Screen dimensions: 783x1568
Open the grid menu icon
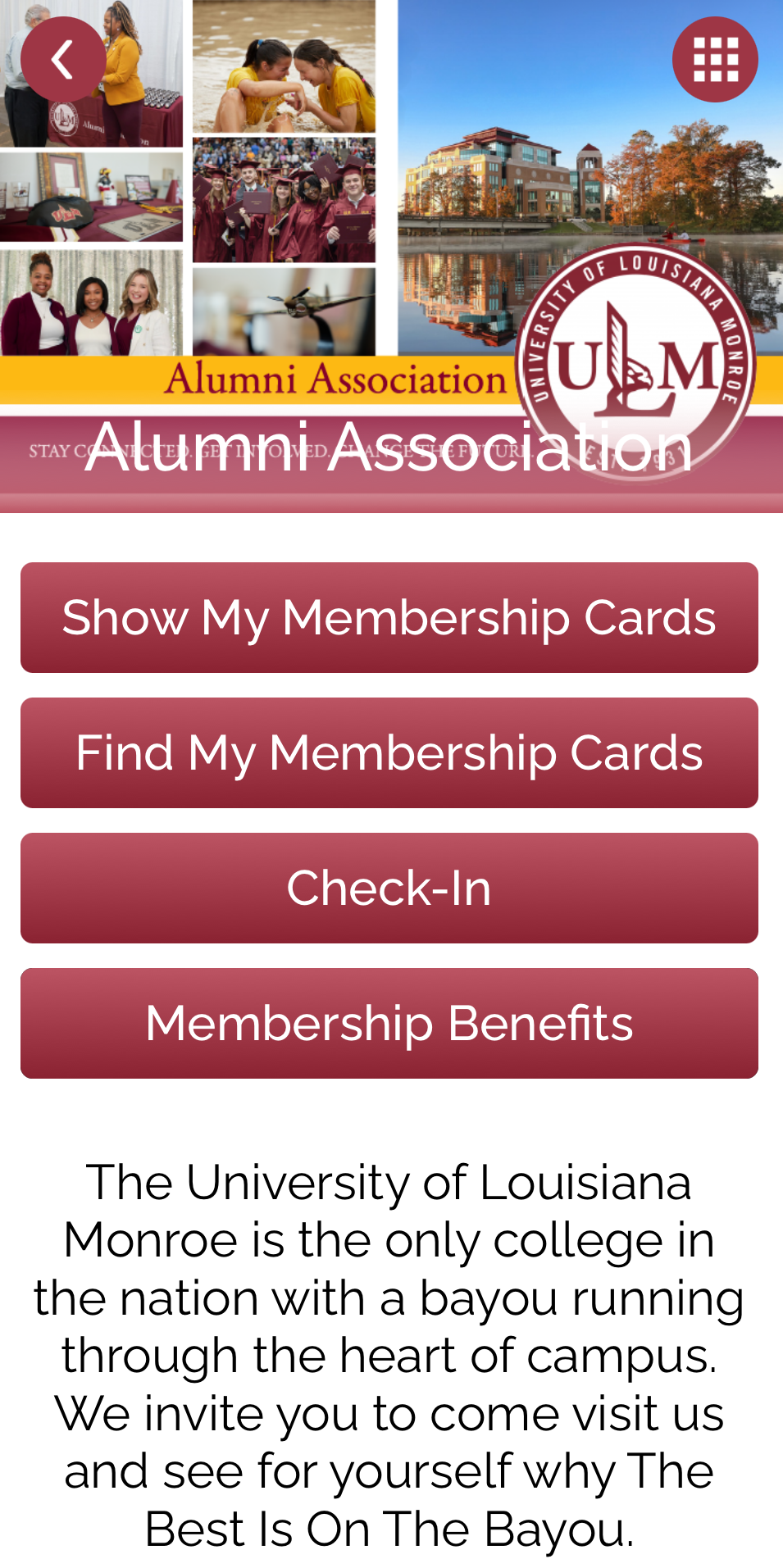(715, 59)
